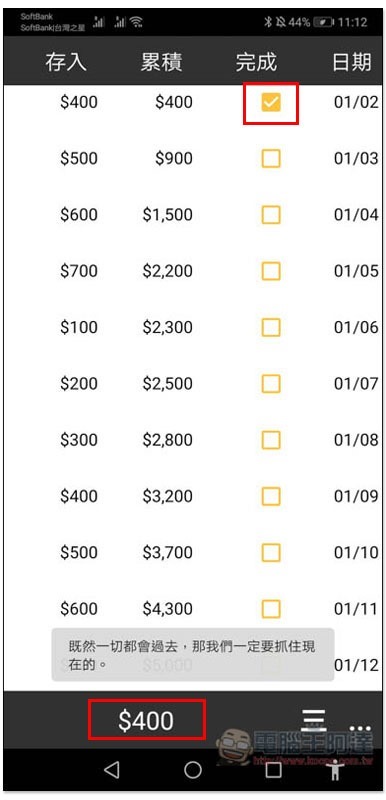
Task: Return to the home screen
Action: point(193,770)
